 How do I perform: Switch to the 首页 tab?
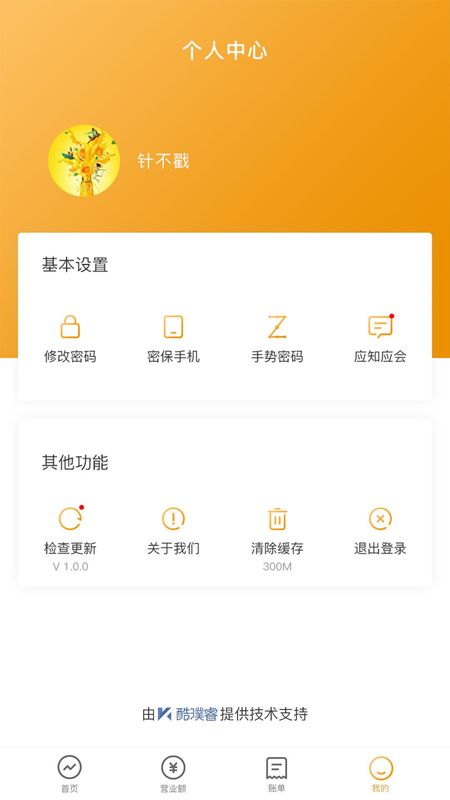click(x=69, y=774)
